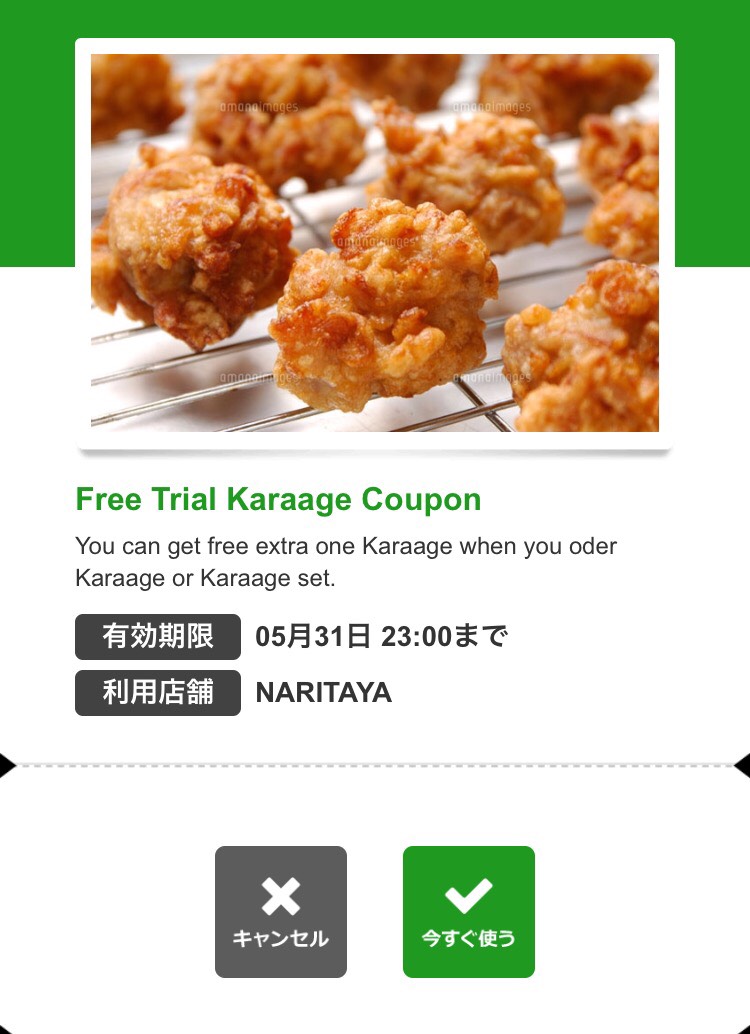
Task: Cancel the karaage coupon with キャンセル
Action: (x=281, y=911)
